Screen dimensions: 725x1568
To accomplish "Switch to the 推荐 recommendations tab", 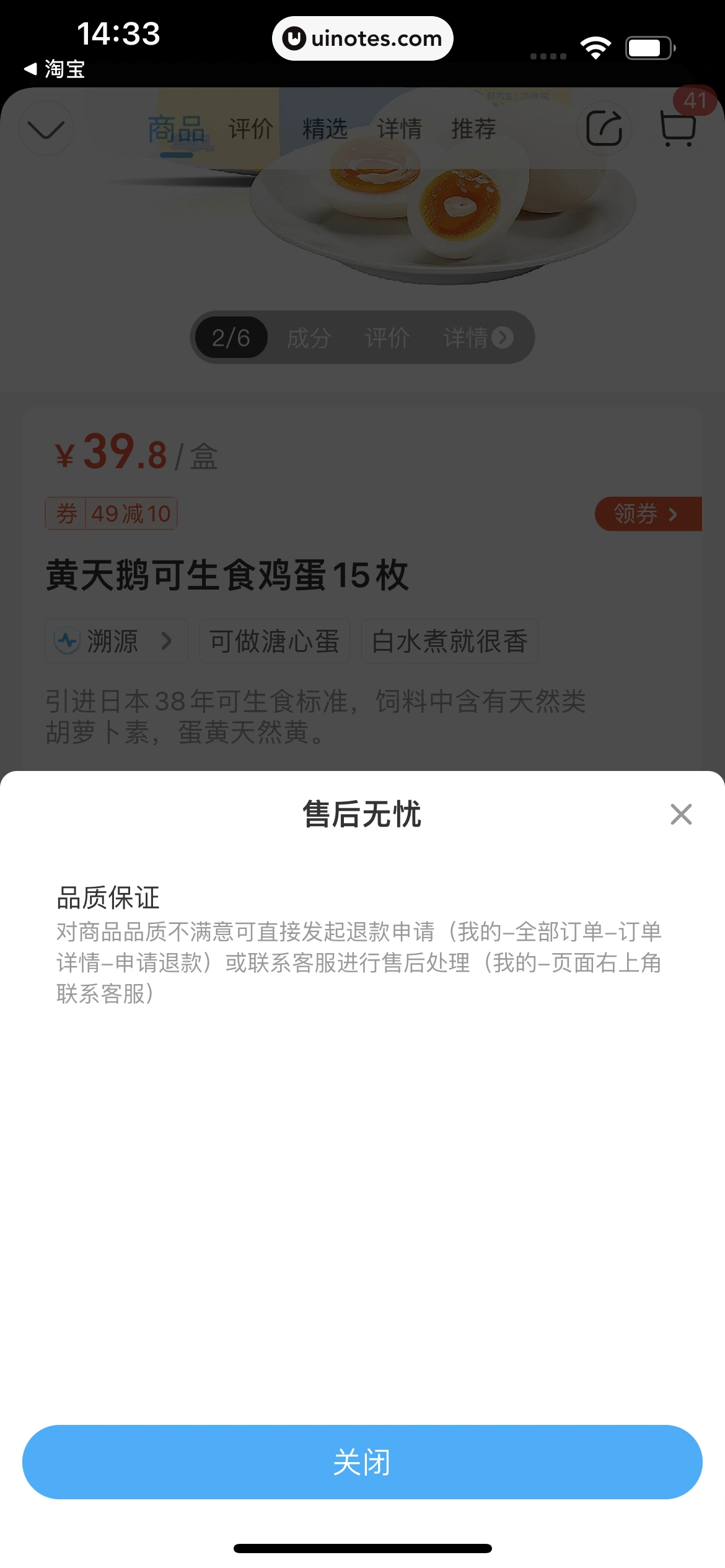I will [x=473, y=129].
